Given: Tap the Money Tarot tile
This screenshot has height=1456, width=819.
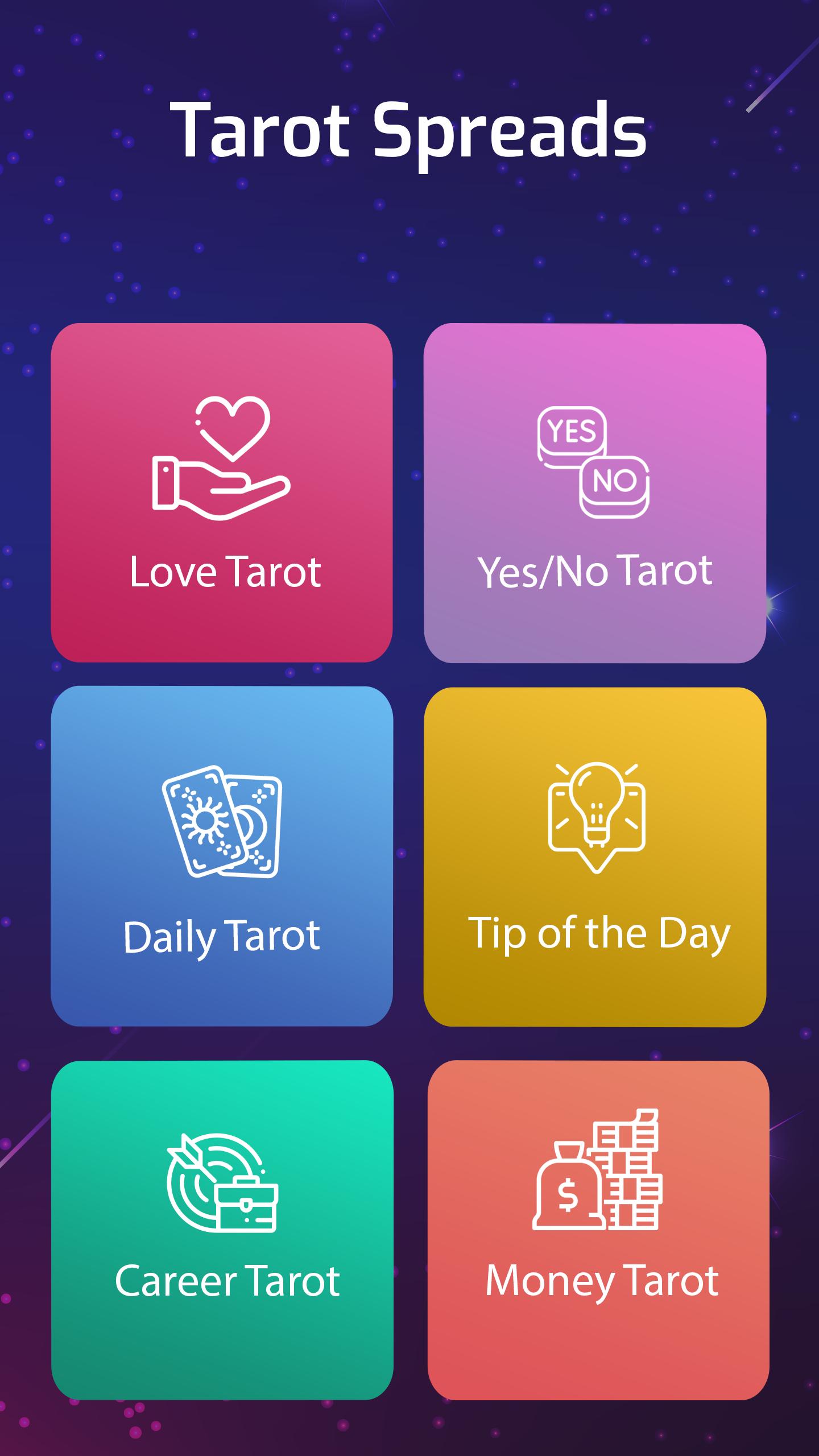Looking at the screenshot, I should (x=598, y=1230).
